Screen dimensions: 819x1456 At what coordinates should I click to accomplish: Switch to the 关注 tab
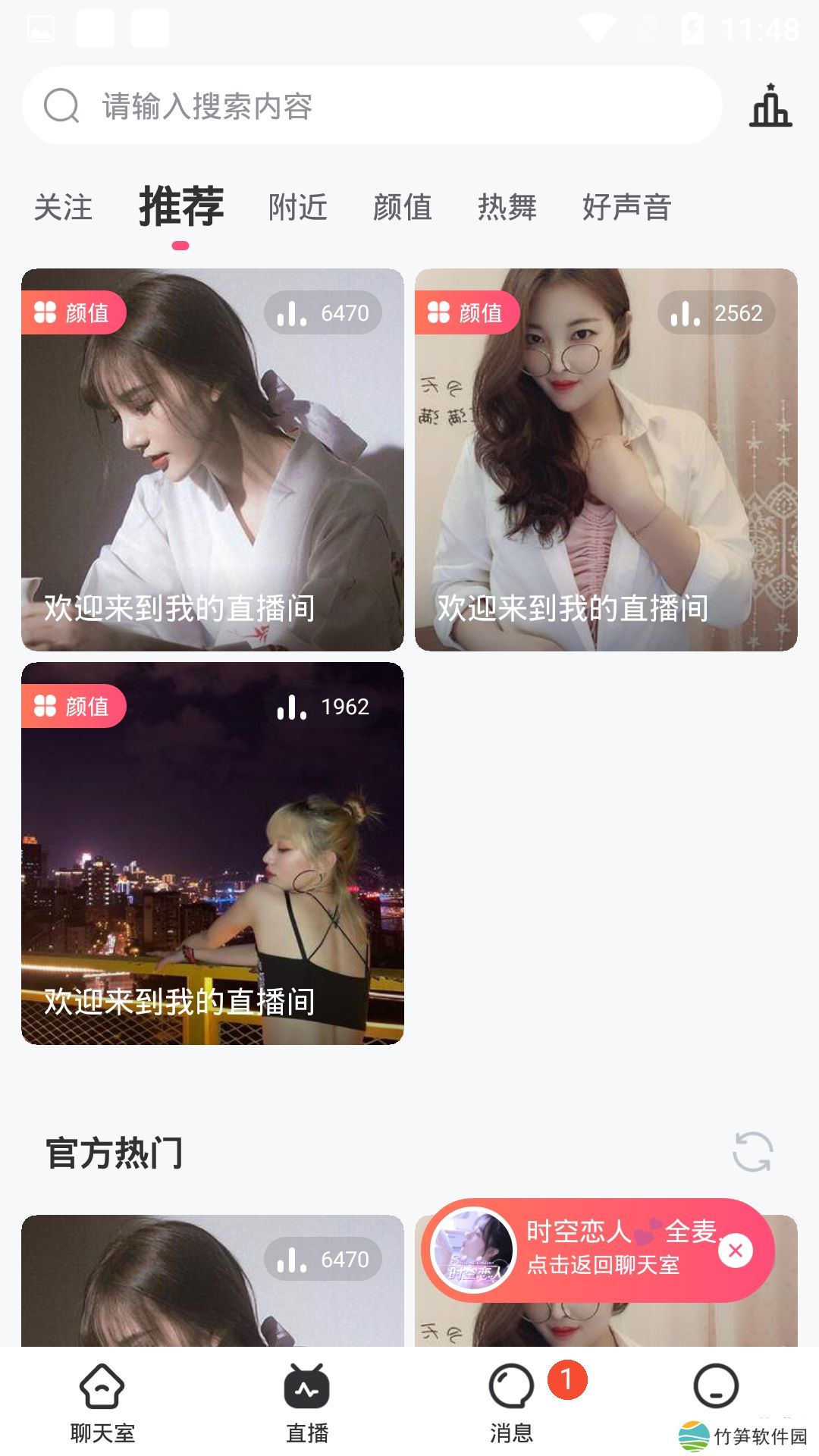click(x=63, y=207)
